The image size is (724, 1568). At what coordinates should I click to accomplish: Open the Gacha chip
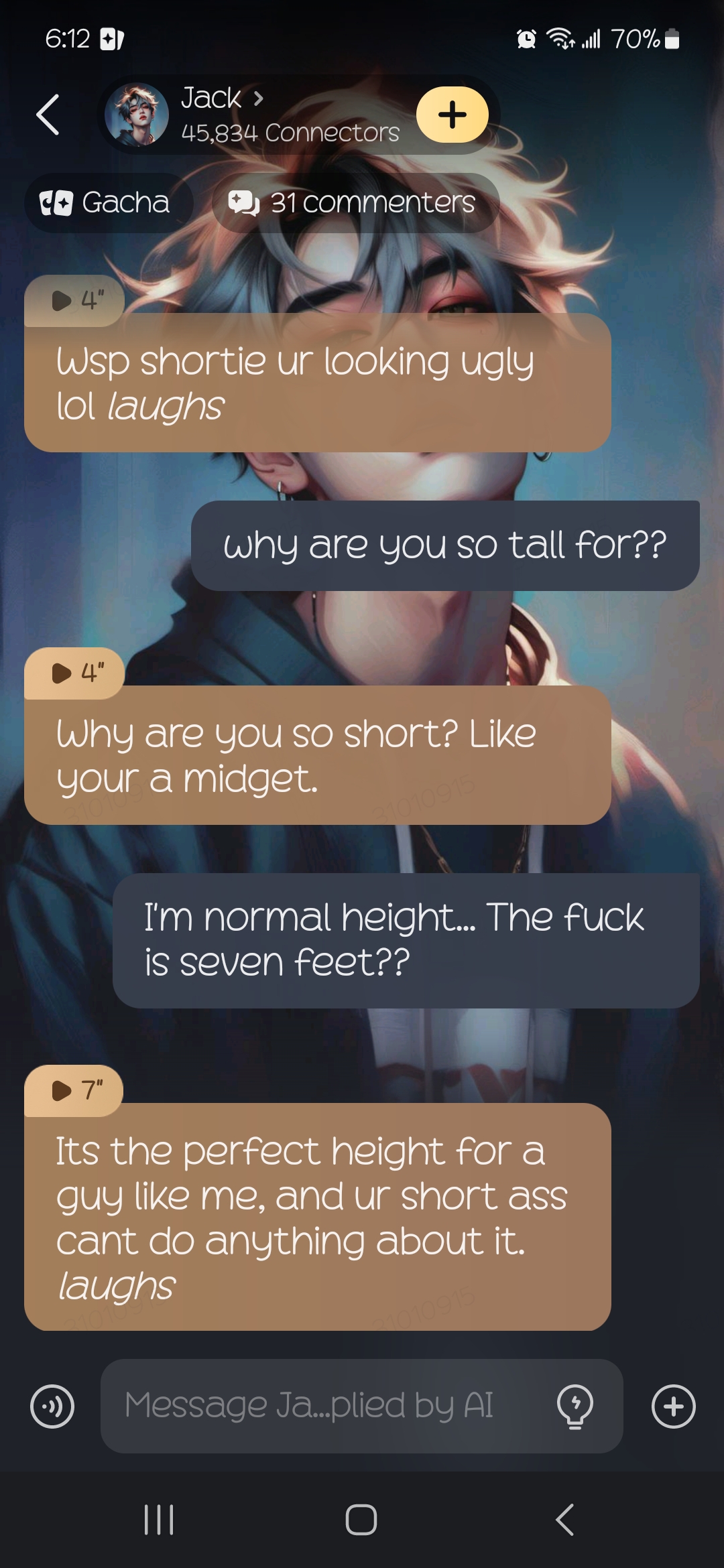click(107, 203)
